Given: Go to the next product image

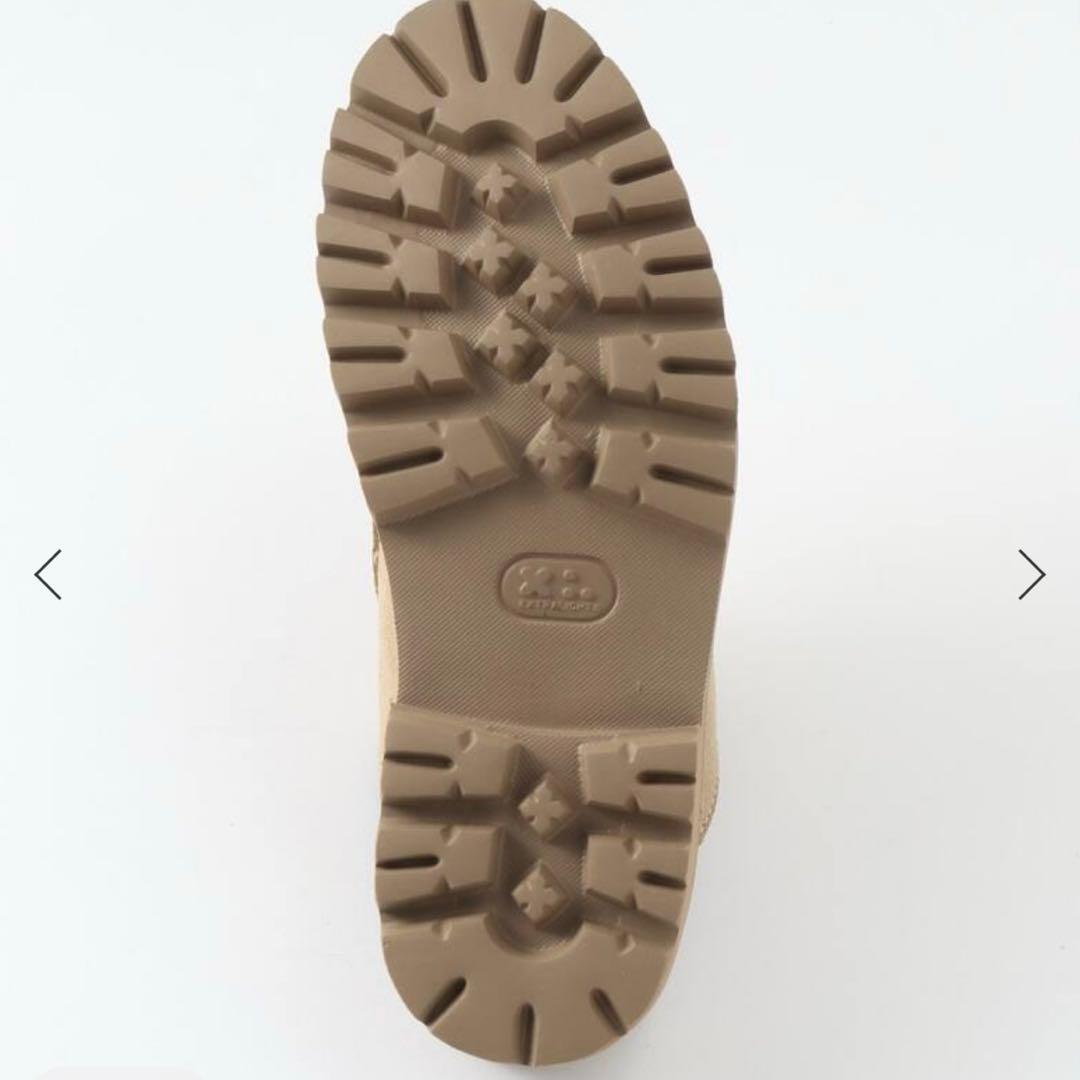Looking at the screenshot, I should [x=1031, y=575].
